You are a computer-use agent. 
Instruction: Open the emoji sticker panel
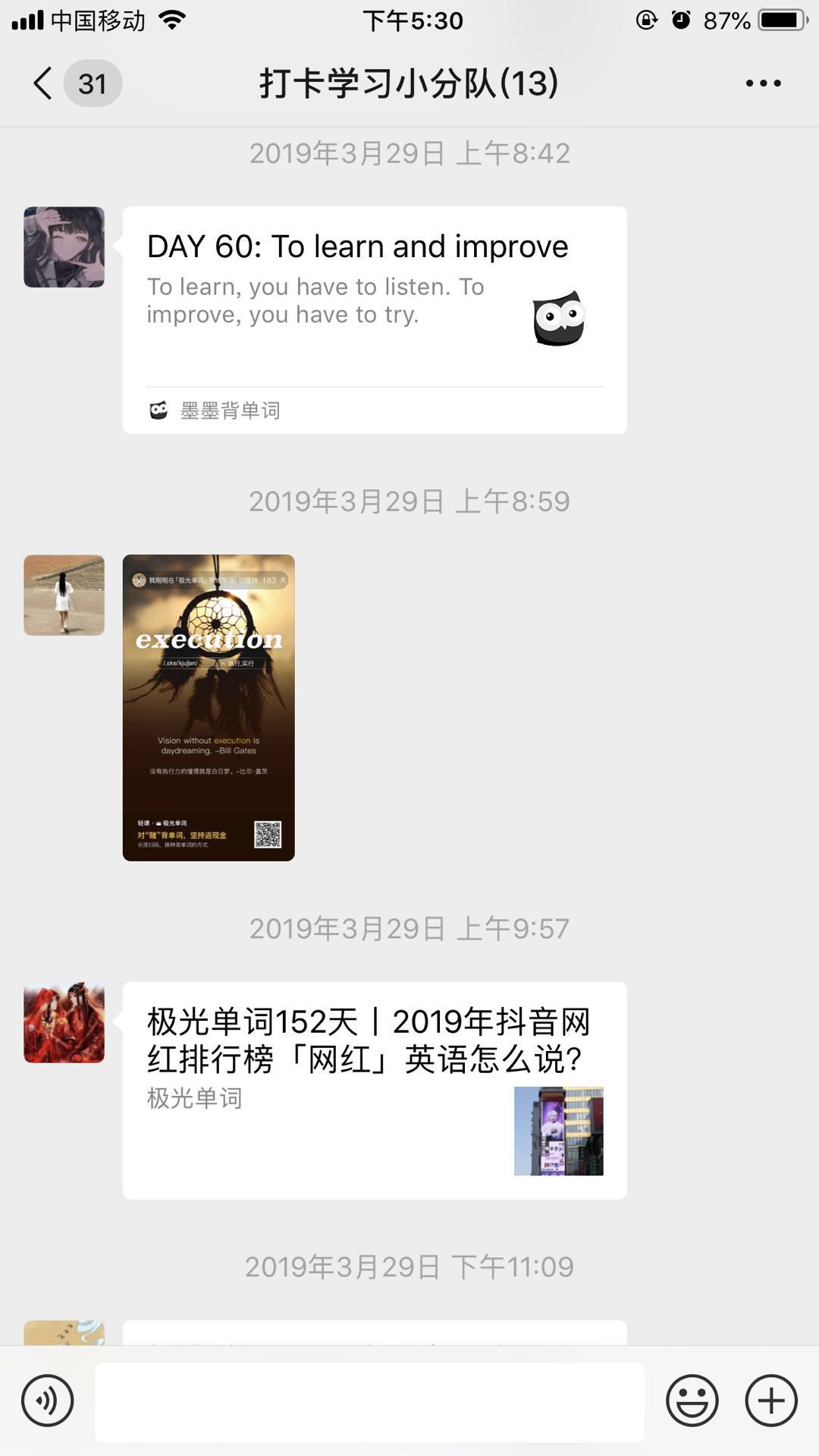pyautogui.click(x=692, y=1400)
